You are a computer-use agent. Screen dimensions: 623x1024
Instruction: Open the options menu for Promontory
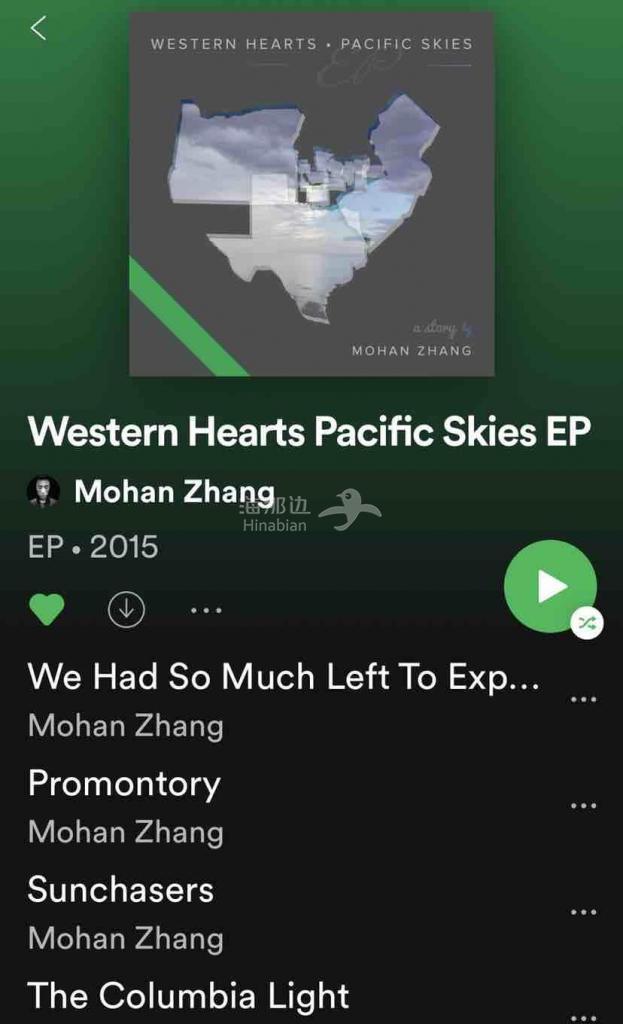(x=582, y=806)
